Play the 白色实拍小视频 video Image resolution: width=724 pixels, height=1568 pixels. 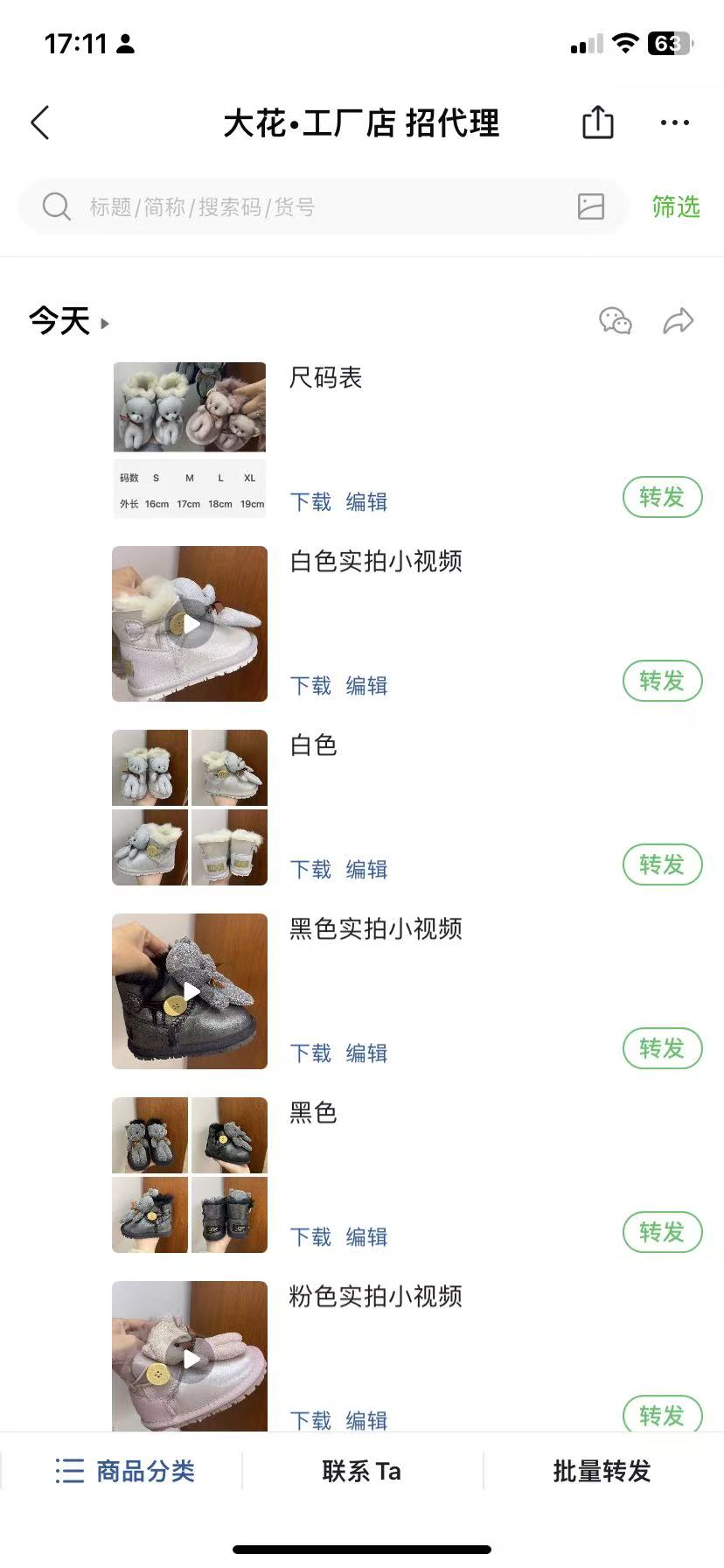pos(190,624)
